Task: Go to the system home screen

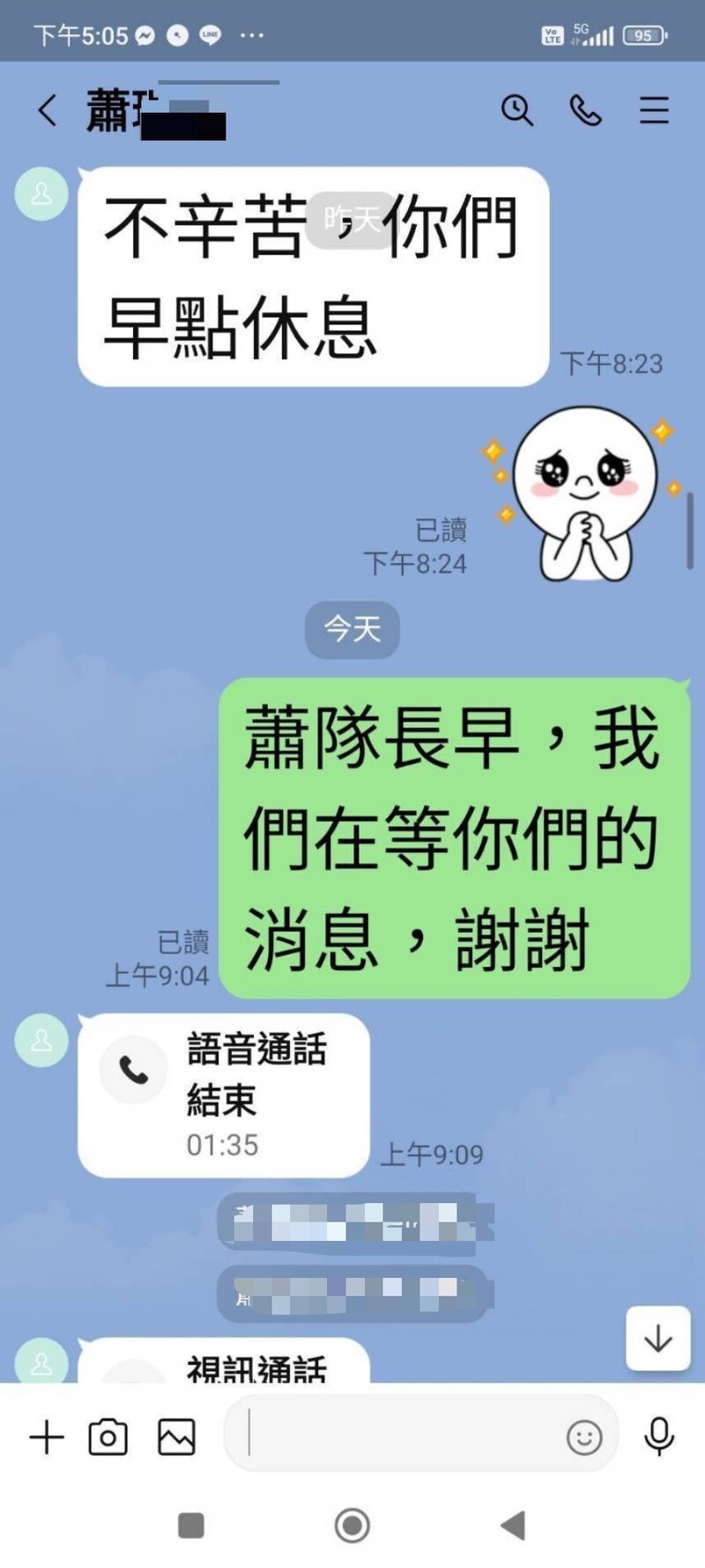Action: tap(352, 1525)
